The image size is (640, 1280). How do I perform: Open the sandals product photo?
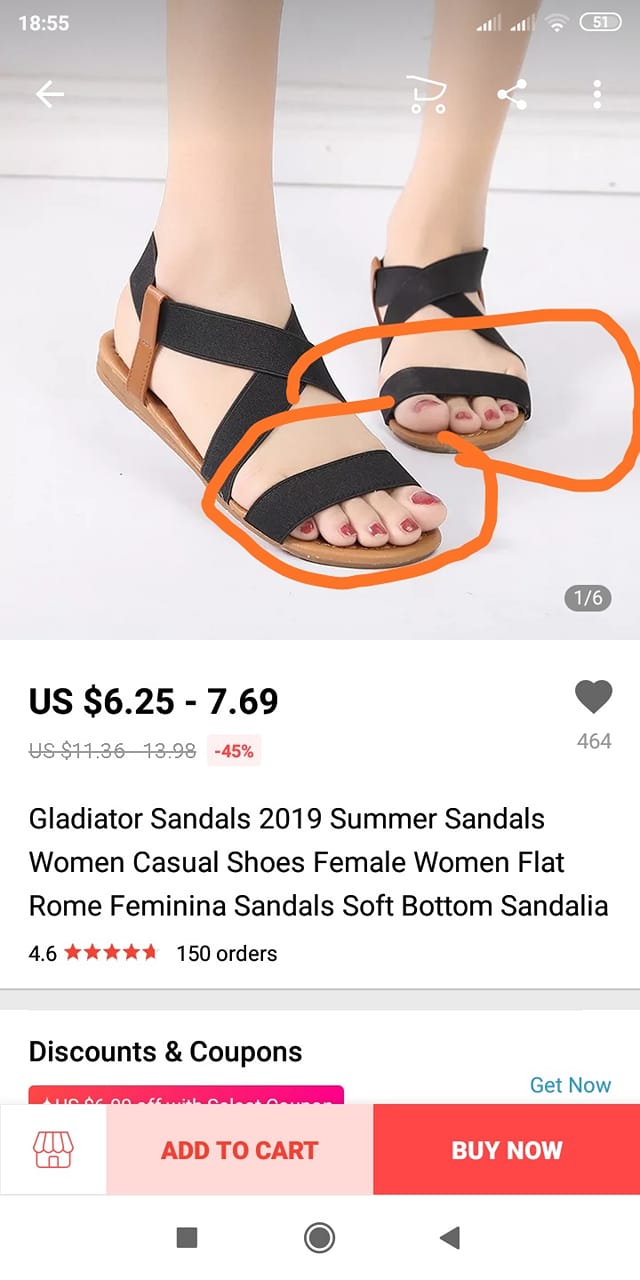(320, 400)
